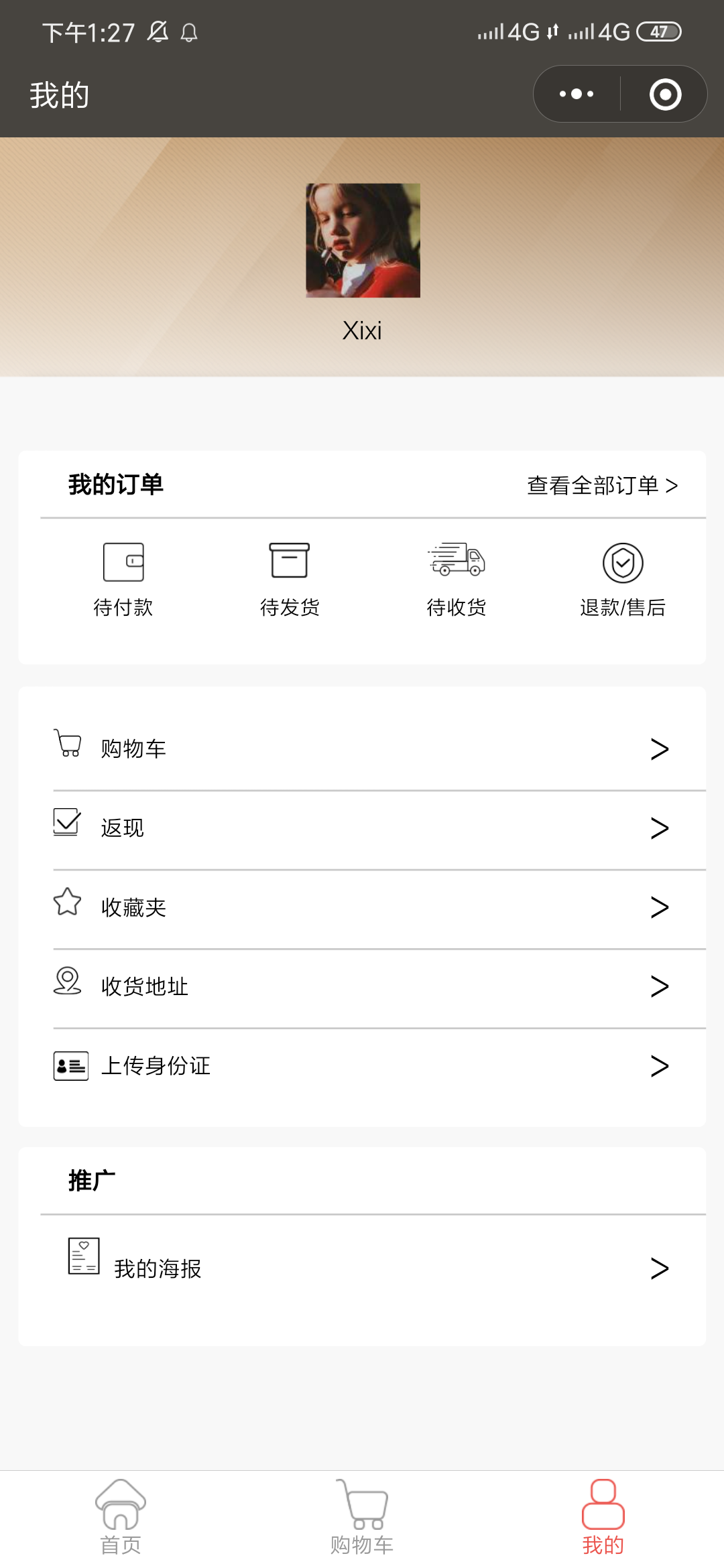Show orders awaiting shipment (待发货)
The width and height of the screenshot is (724, 1568).
pyautogui.click(x=290, y=579)
